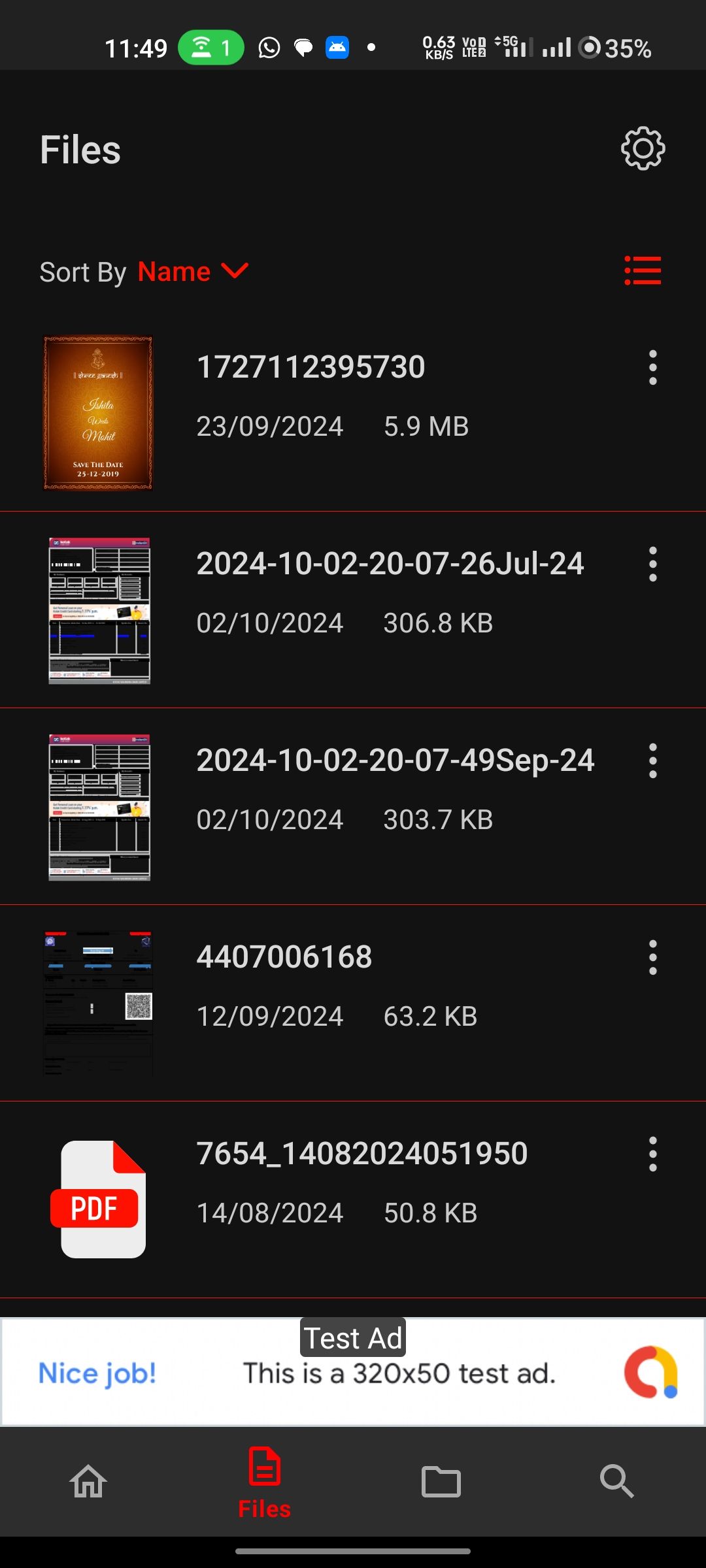Open file 1727112395730
Image resolution: width=706 pixels, height=1568 pixels.
tap(311, 367)
